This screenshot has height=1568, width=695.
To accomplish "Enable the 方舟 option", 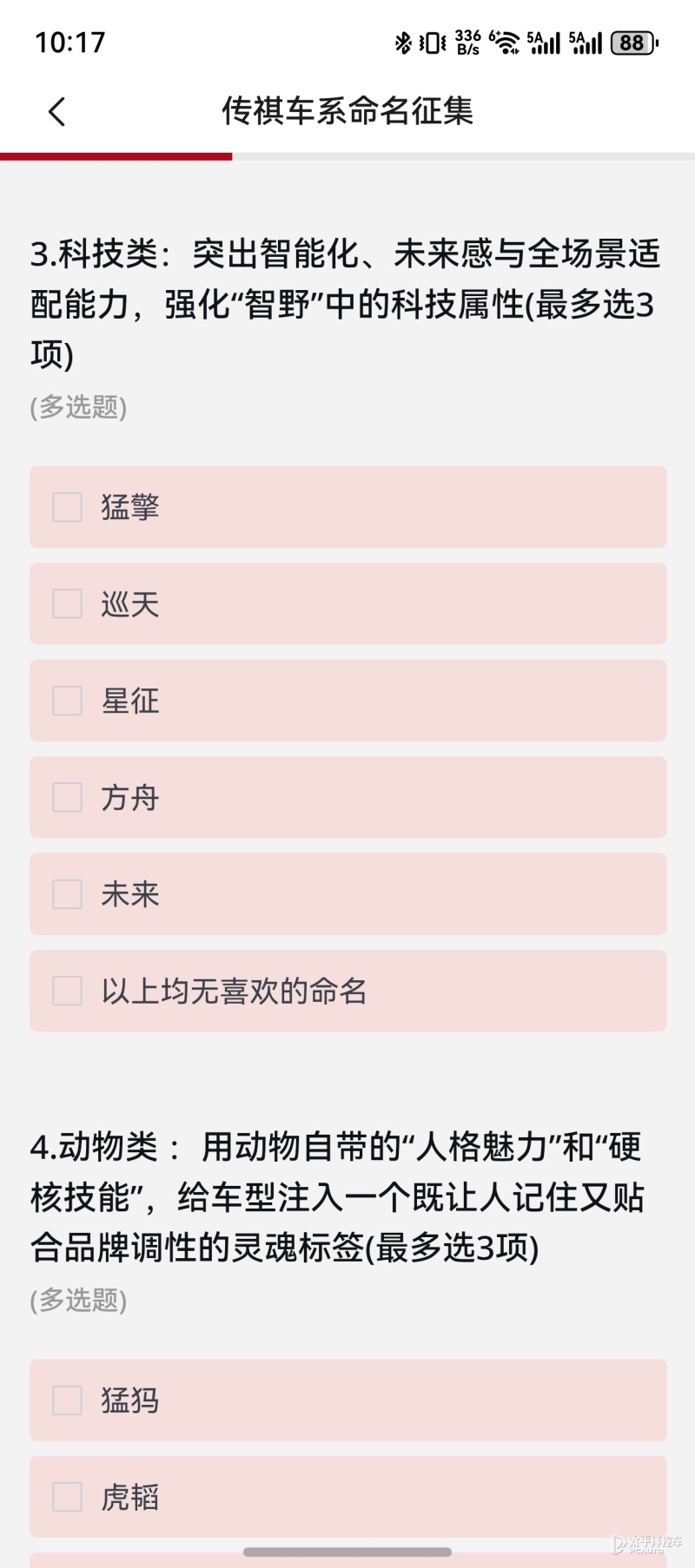I will coord(66,796).
